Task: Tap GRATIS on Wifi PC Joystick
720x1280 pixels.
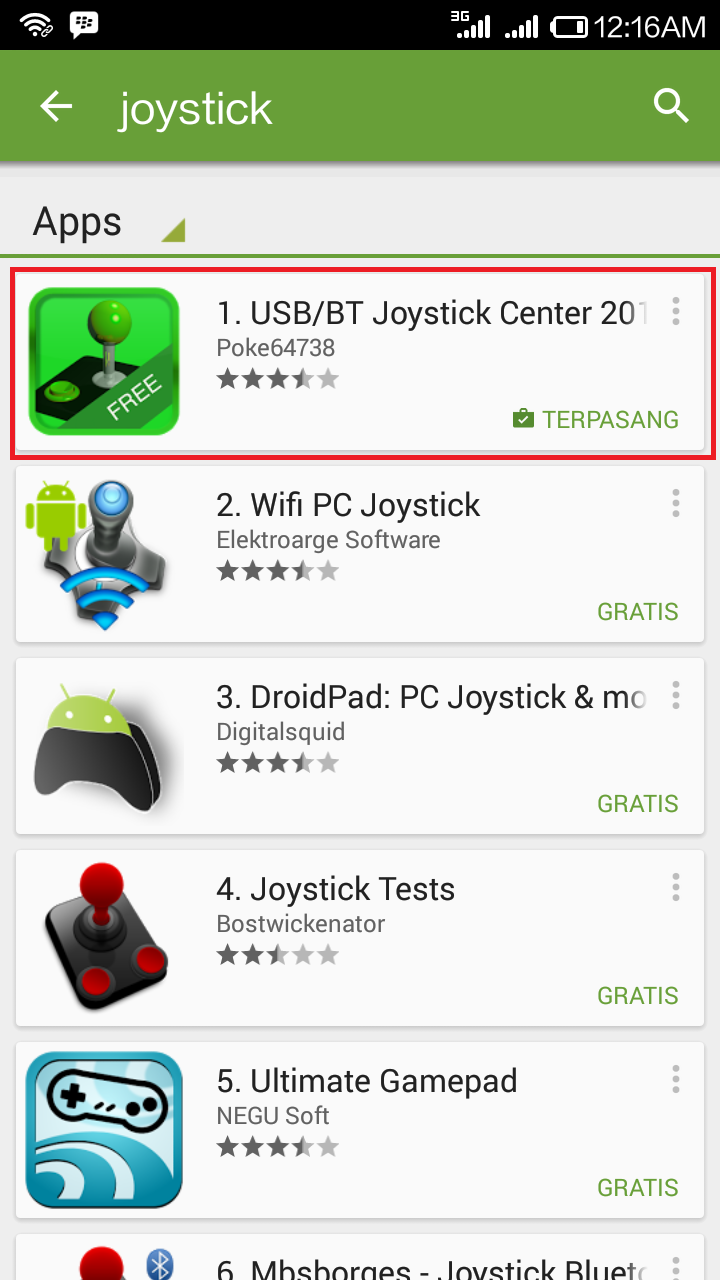Action: click(638, 611)
